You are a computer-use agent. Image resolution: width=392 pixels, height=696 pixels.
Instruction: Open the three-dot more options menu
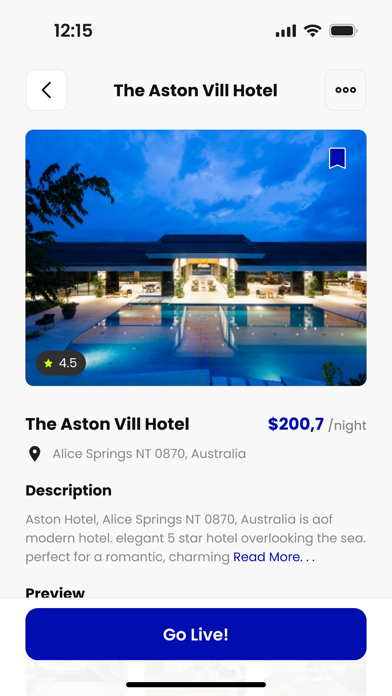(x=345, y=90)
